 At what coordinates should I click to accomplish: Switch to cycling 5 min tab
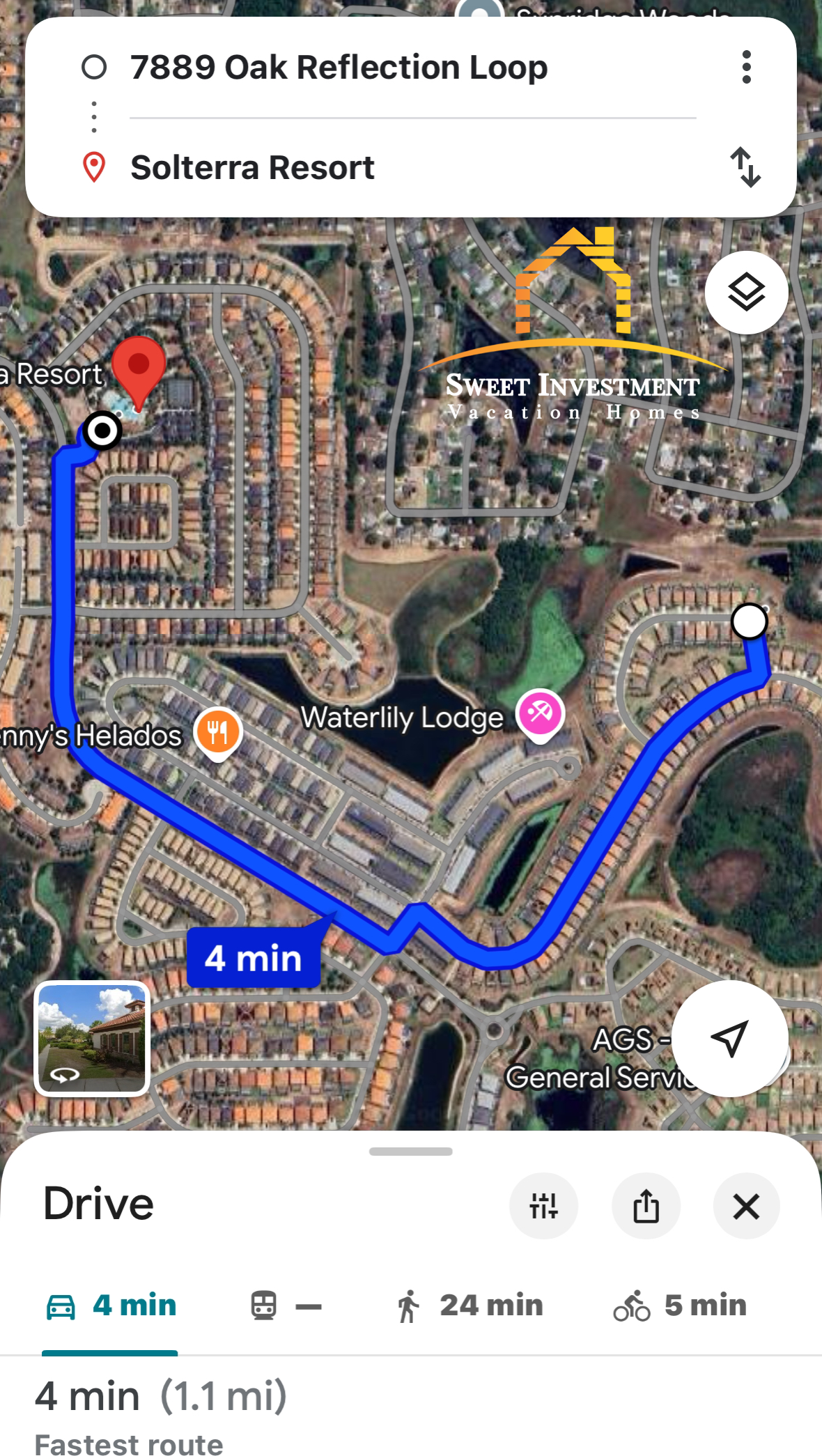click(680, 1306)
